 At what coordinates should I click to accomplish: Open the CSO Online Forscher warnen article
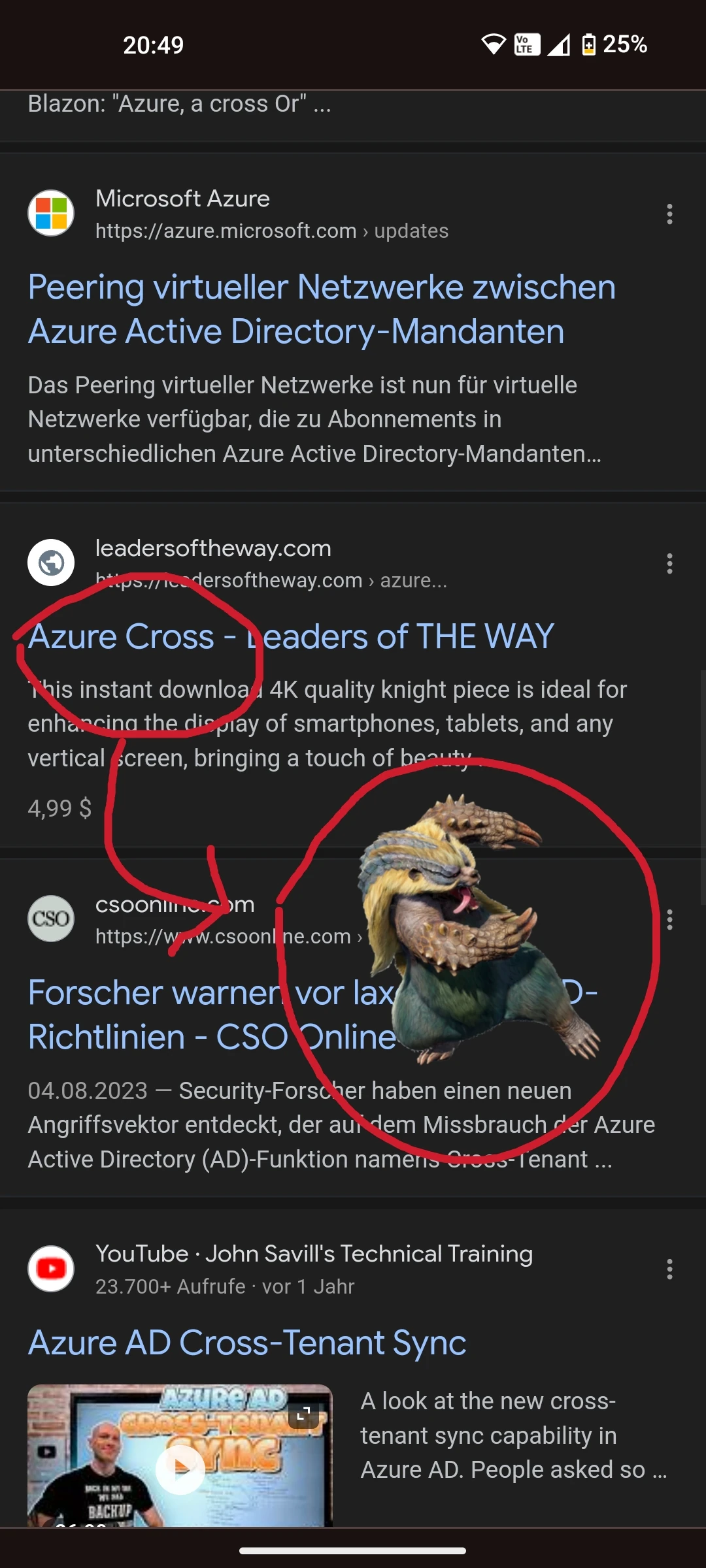pos(312,1015)
